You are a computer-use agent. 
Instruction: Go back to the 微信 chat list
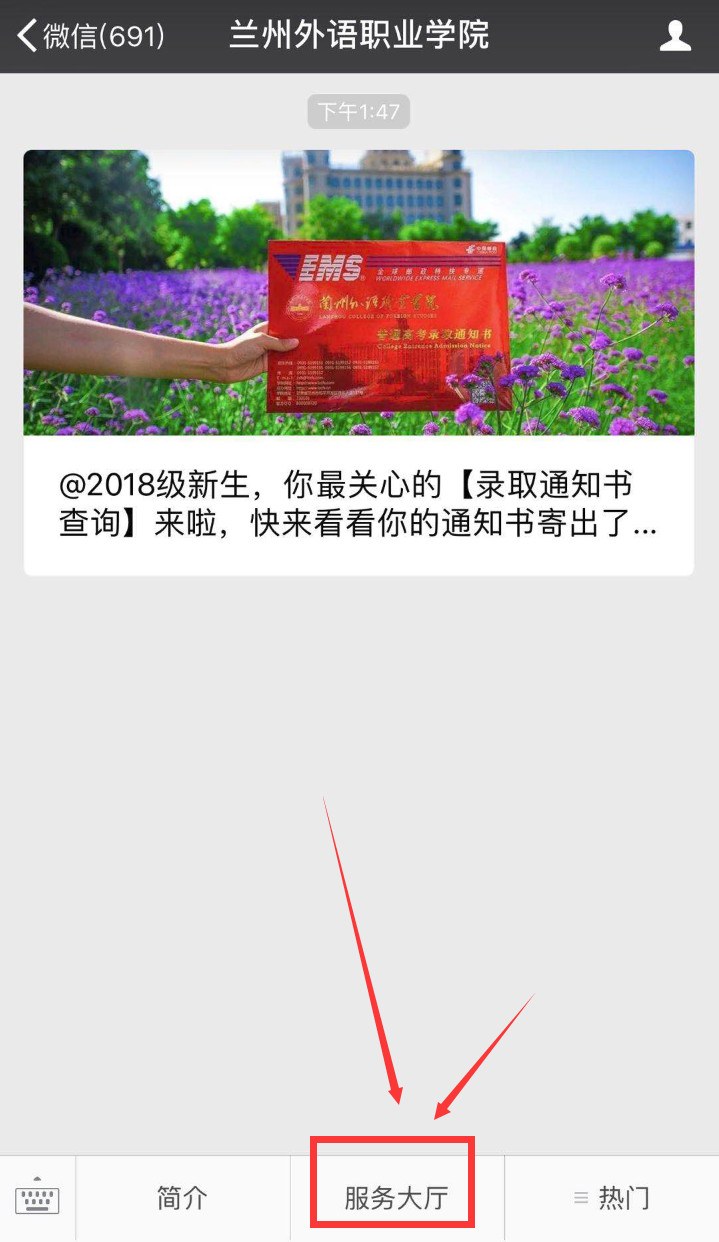90,37
